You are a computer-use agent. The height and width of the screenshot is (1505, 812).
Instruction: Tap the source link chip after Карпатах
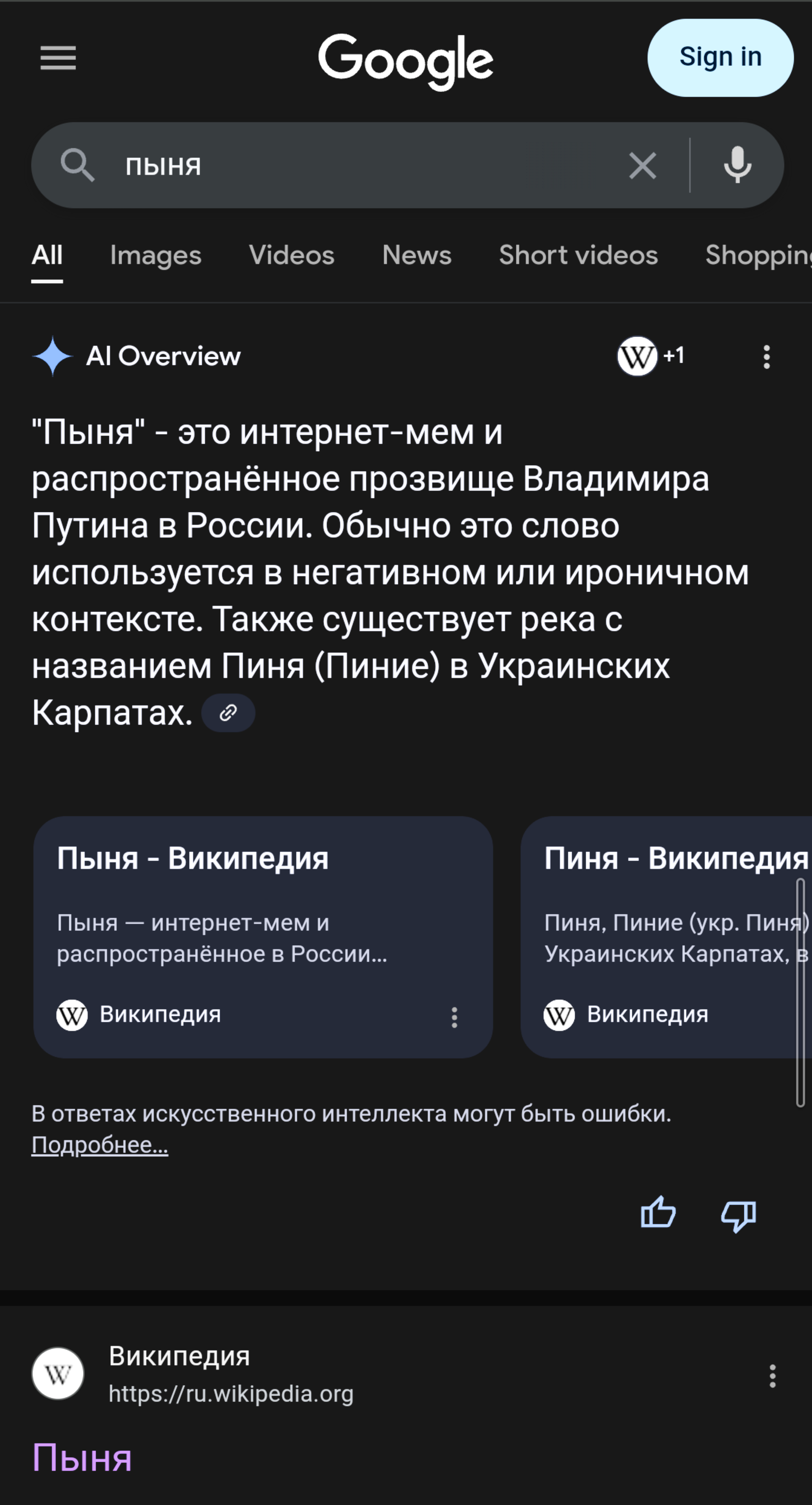228,713
